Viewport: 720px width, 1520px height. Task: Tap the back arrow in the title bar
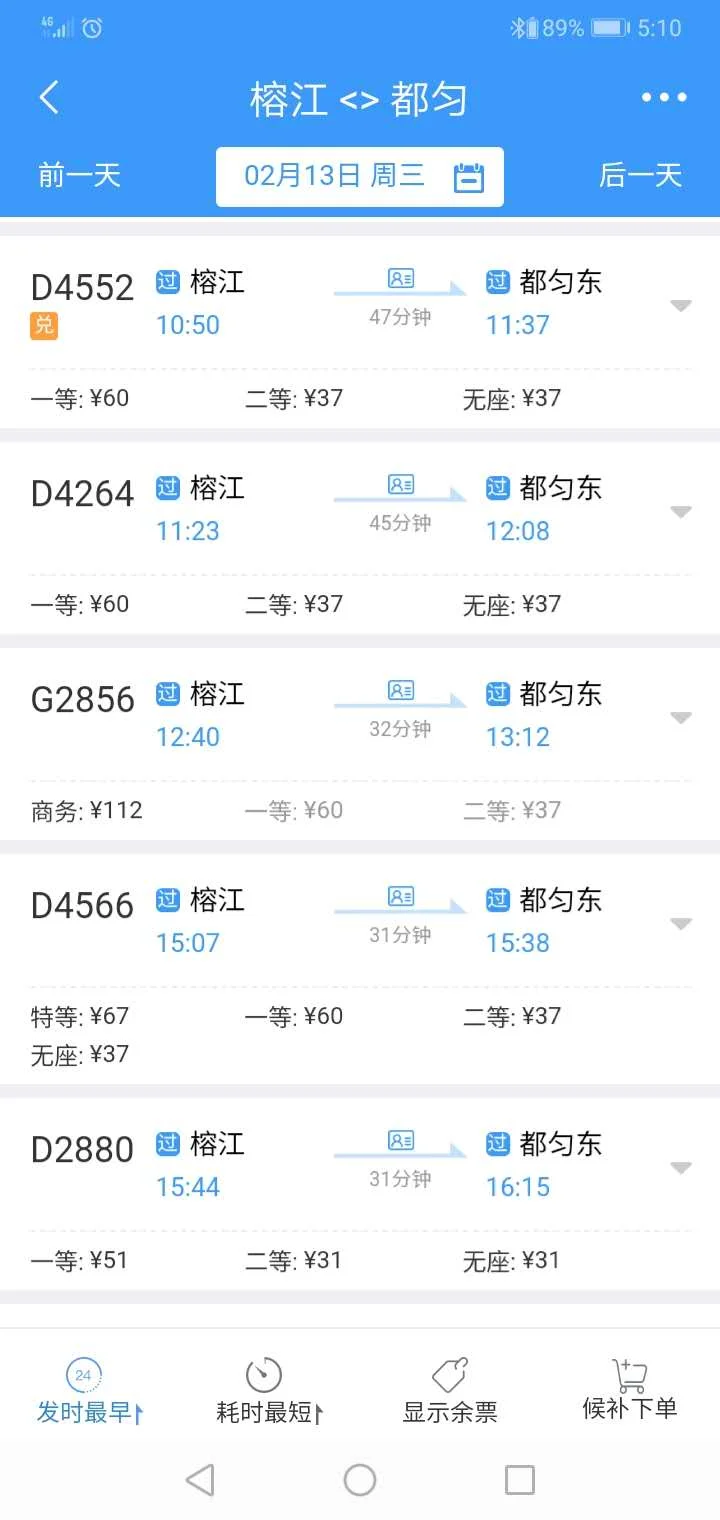click(x=48, y=96)
